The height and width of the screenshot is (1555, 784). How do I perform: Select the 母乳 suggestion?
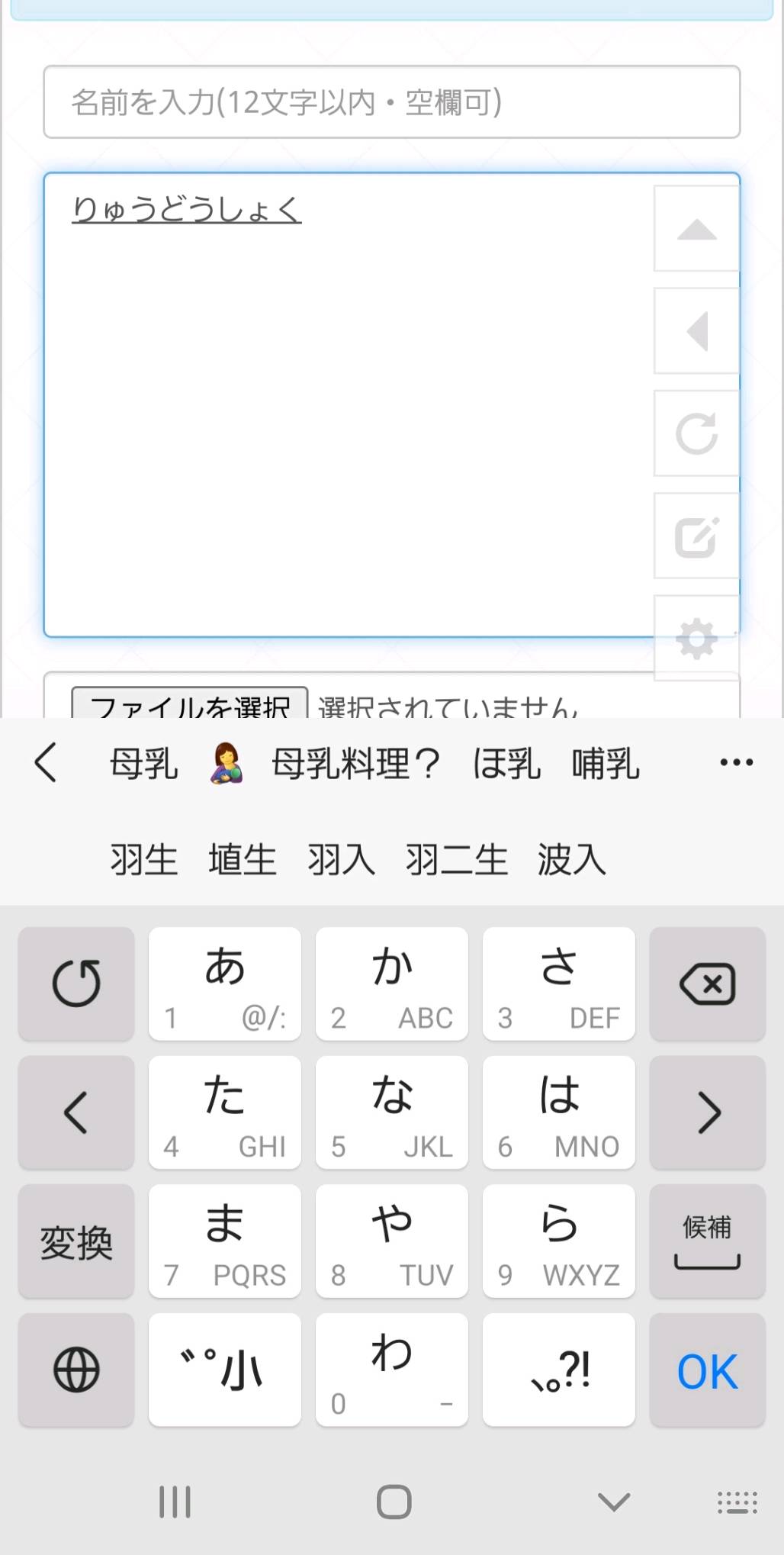(x=143, y=764)
